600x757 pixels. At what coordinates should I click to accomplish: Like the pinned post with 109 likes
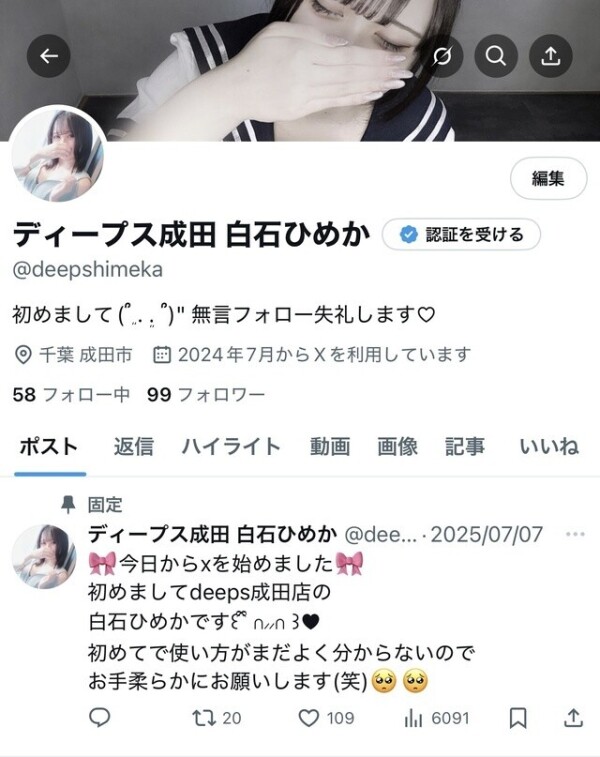(326, 718)
